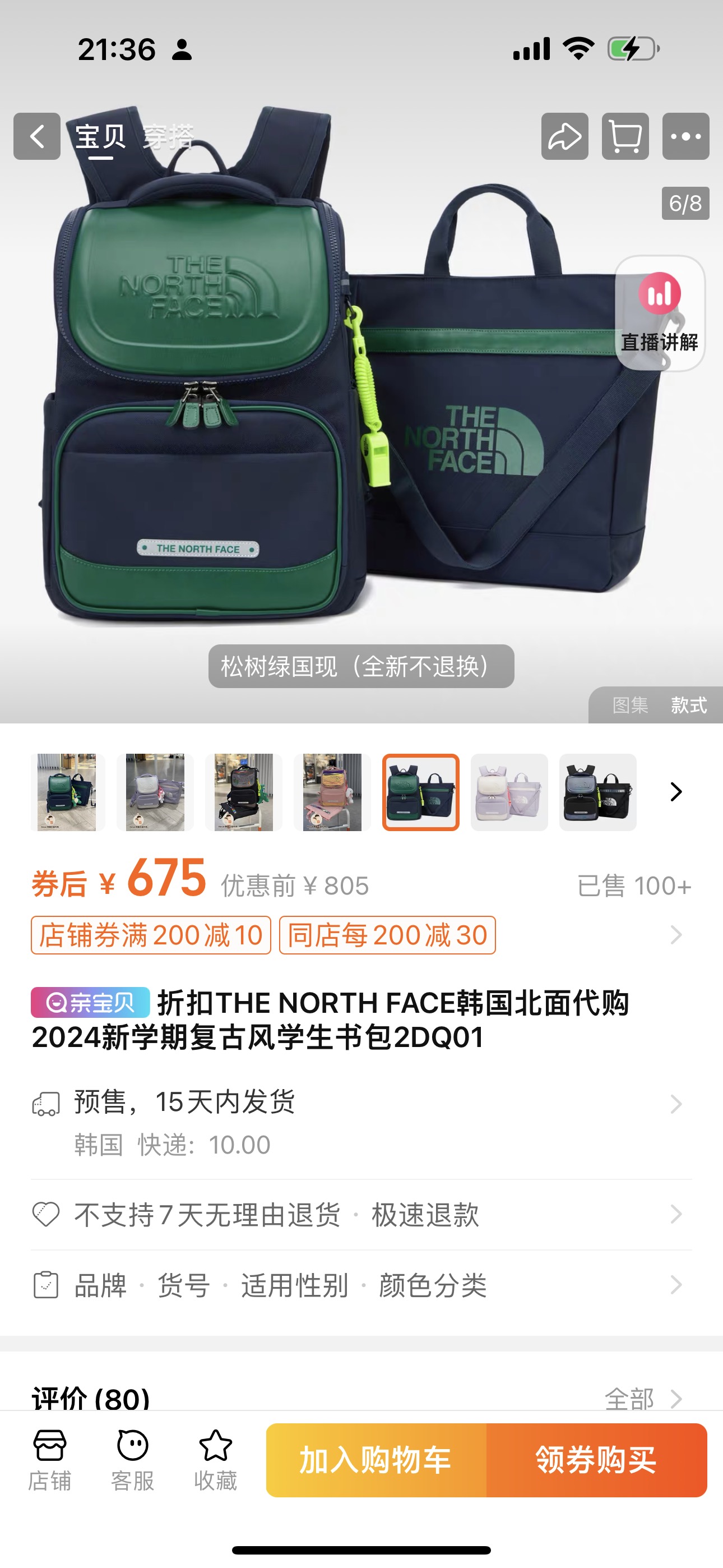723x1568 pixels.
Task: Tap 加入购物车 to add to cart
Action: [x=376, y=1460]
